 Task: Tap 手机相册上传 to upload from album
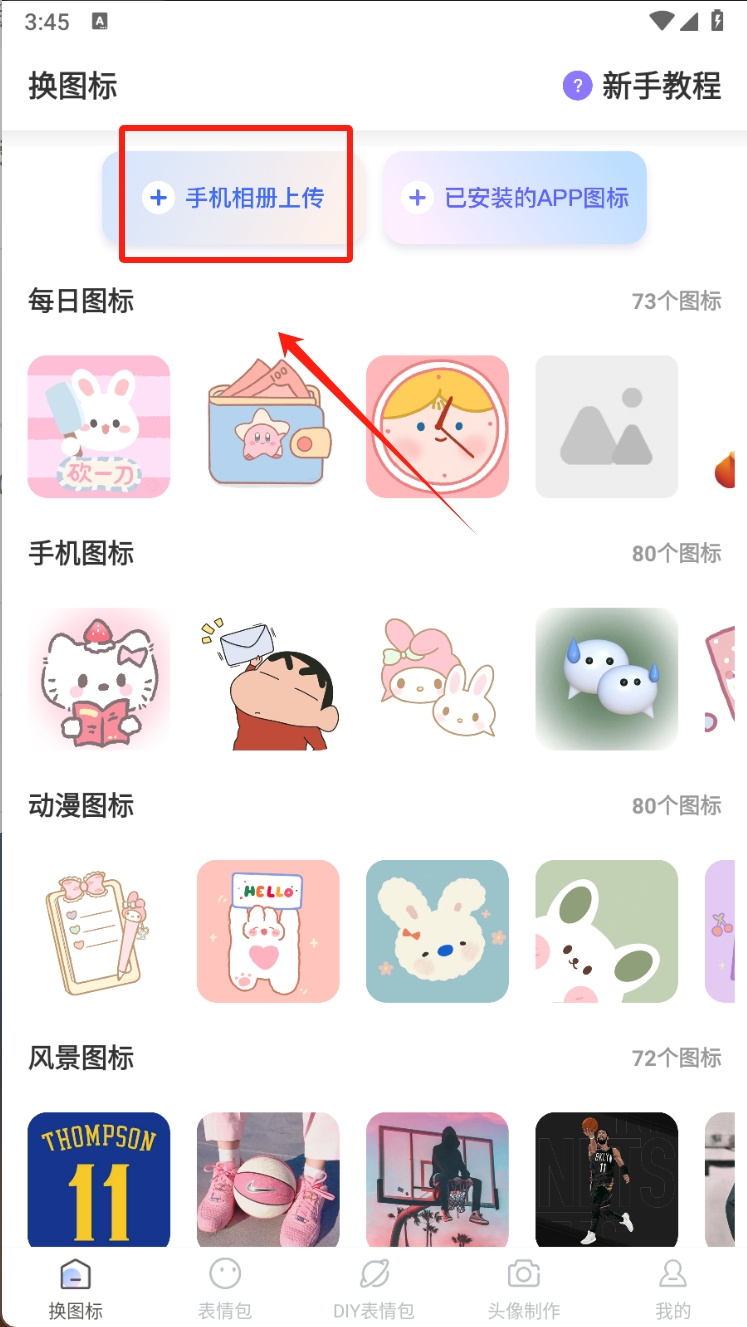click(x=236, y=197)
